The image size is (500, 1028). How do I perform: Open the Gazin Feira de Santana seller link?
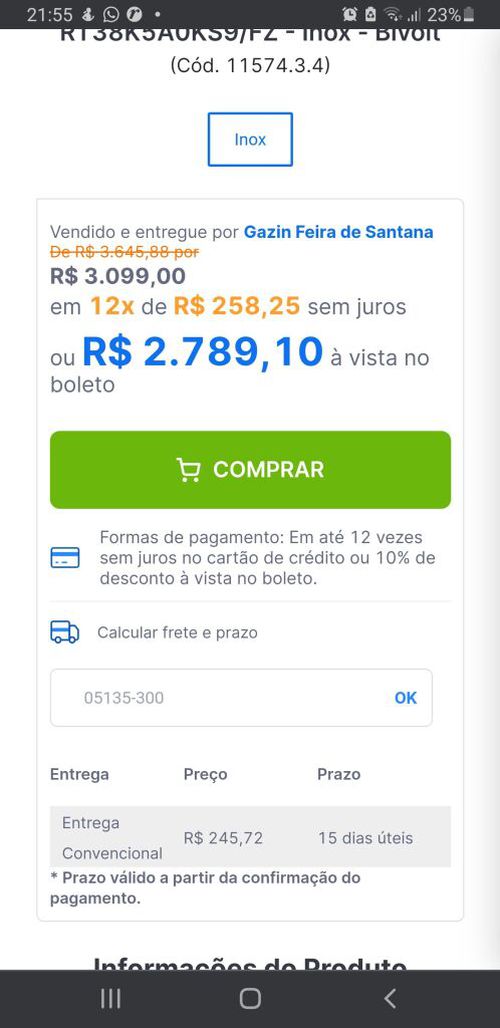click(x=338, y=232)
